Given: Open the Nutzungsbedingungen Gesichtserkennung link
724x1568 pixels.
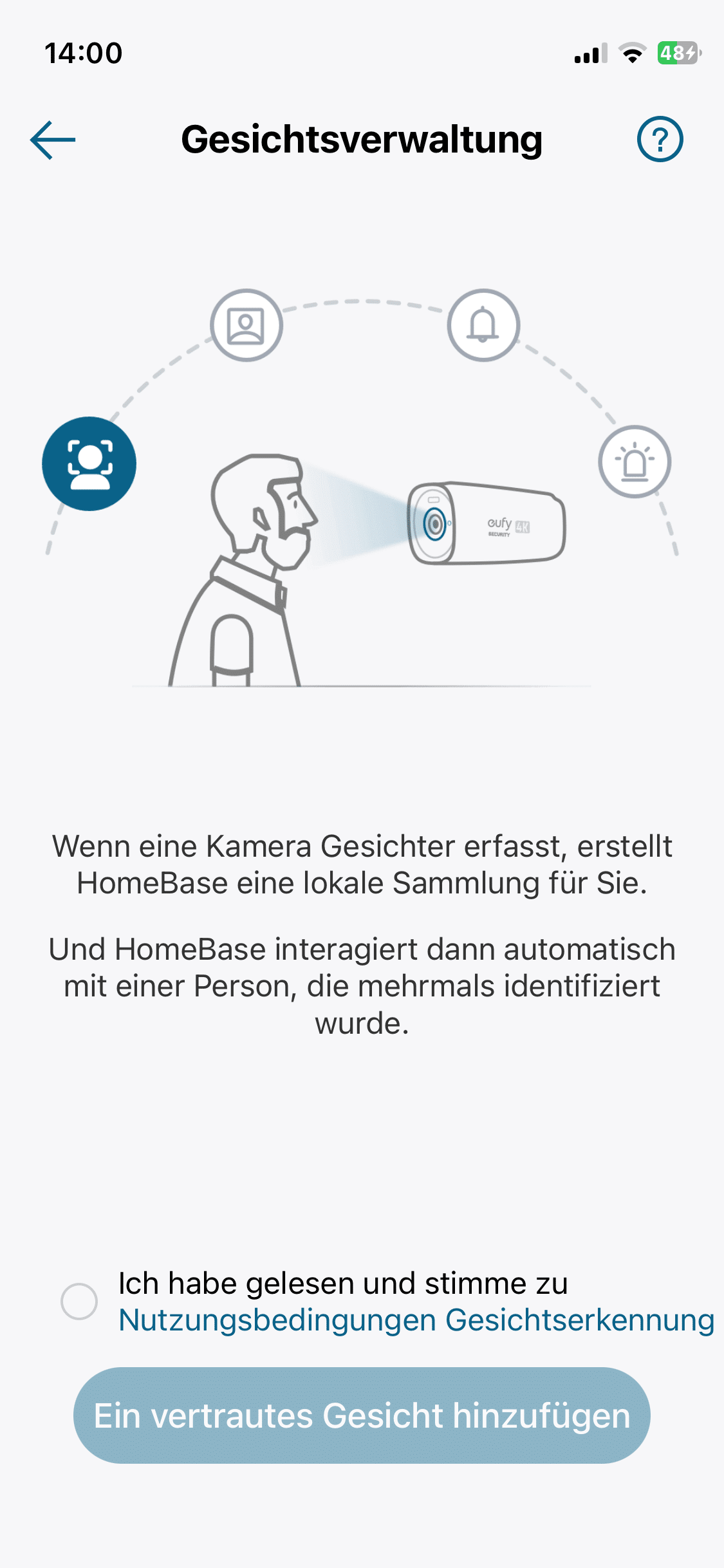Looking at the screenshot, I should click(416, 1320).
